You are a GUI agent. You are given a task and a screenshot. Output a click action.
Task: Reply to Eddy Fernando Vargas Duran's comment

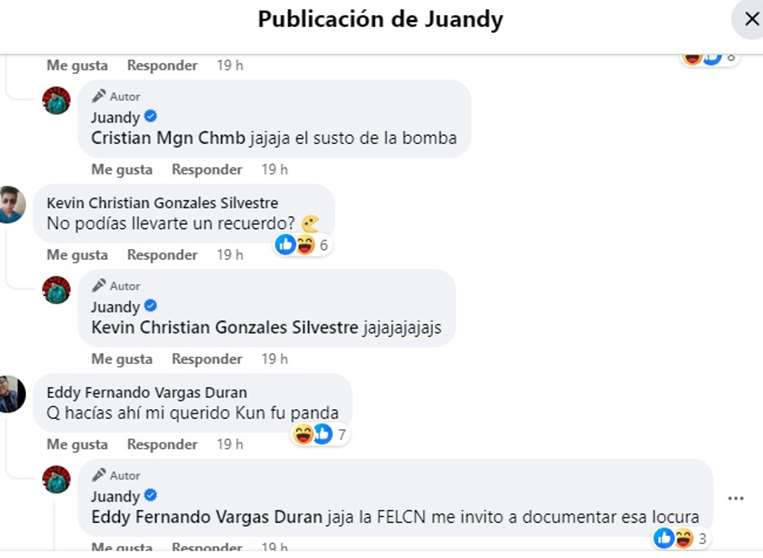point(162,444)
